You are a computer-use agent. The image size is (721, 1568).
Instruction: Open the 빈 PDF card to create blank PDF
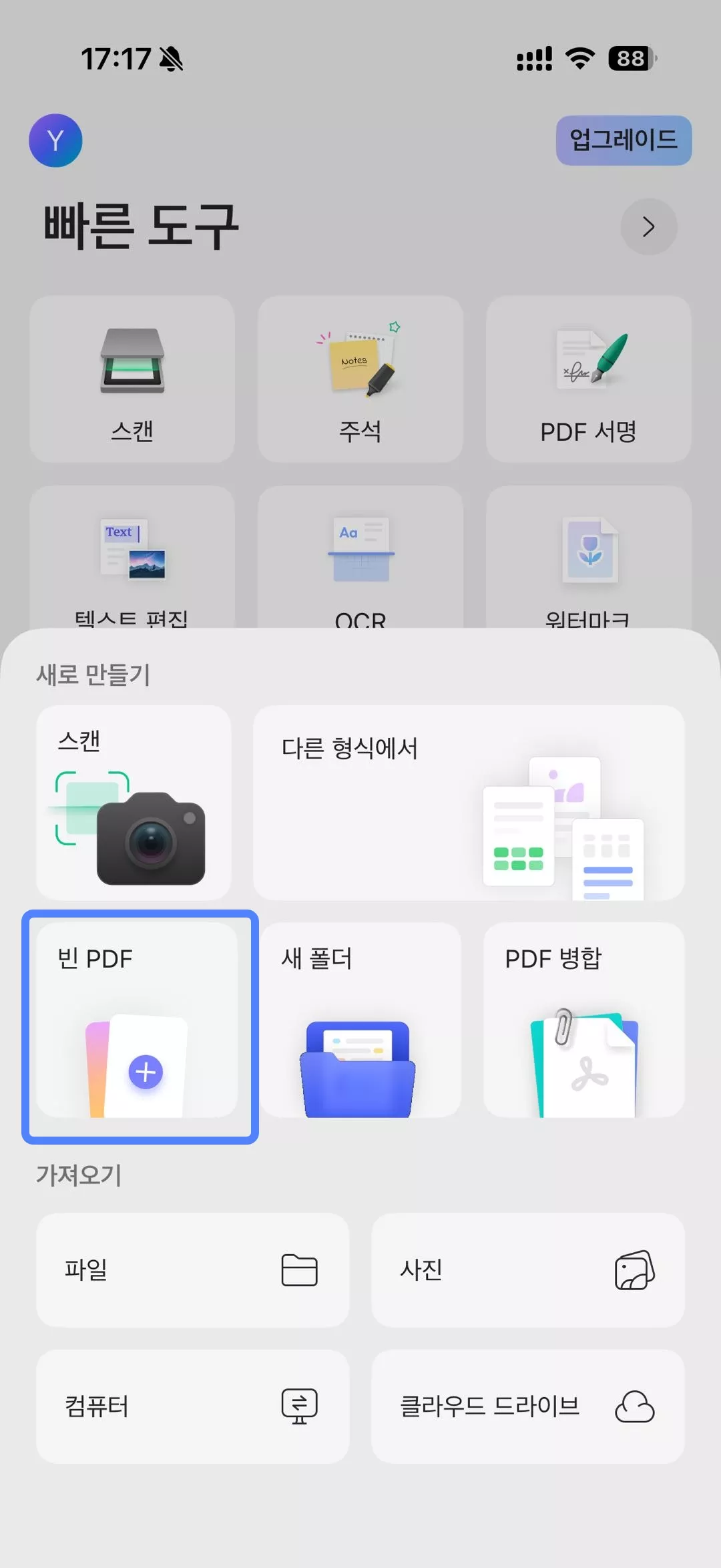point(138,1020)
